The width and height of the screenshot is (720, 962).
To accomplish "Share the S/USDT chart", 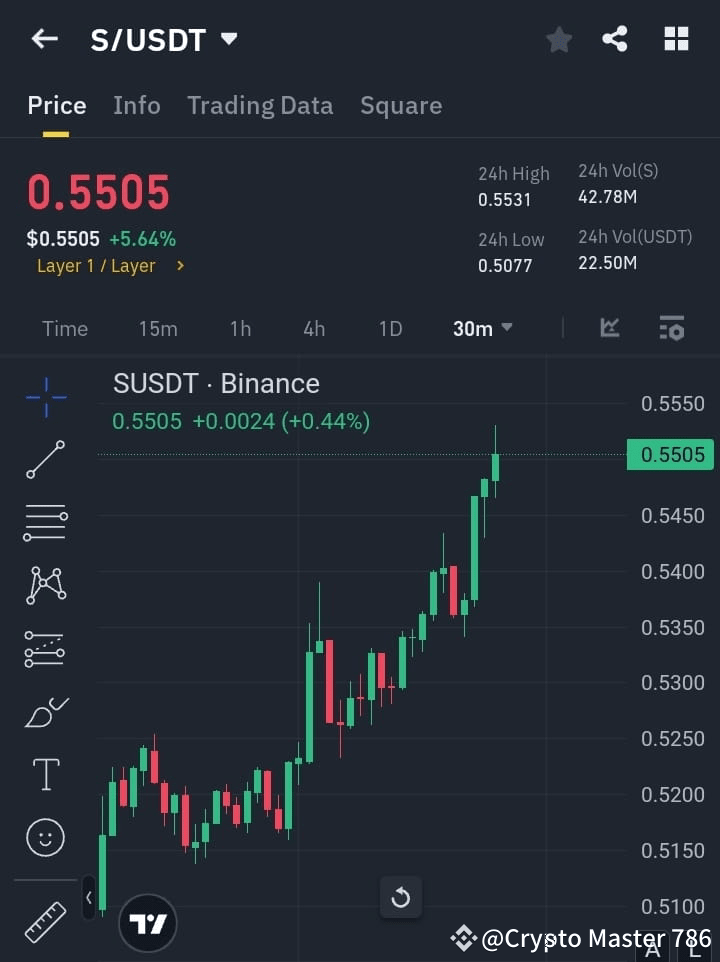I will click(x=616, y=39).
